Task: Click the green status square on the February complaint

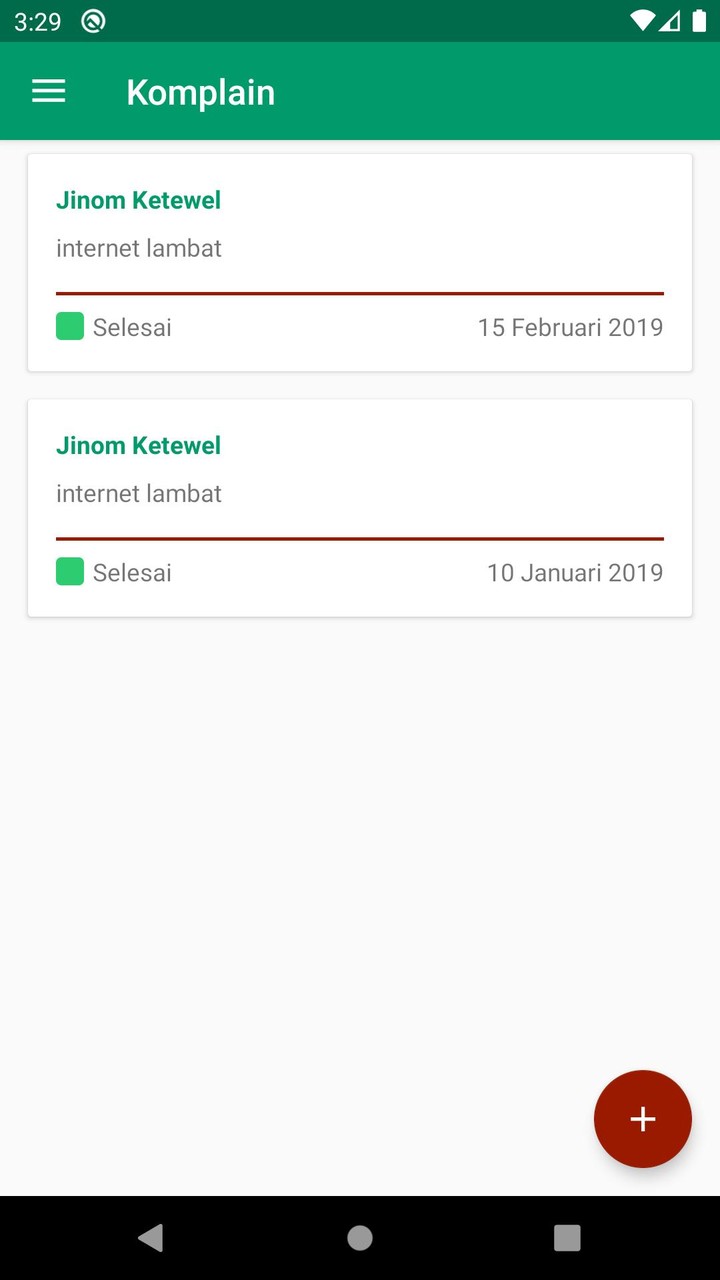Action: (x=69, y=327)
